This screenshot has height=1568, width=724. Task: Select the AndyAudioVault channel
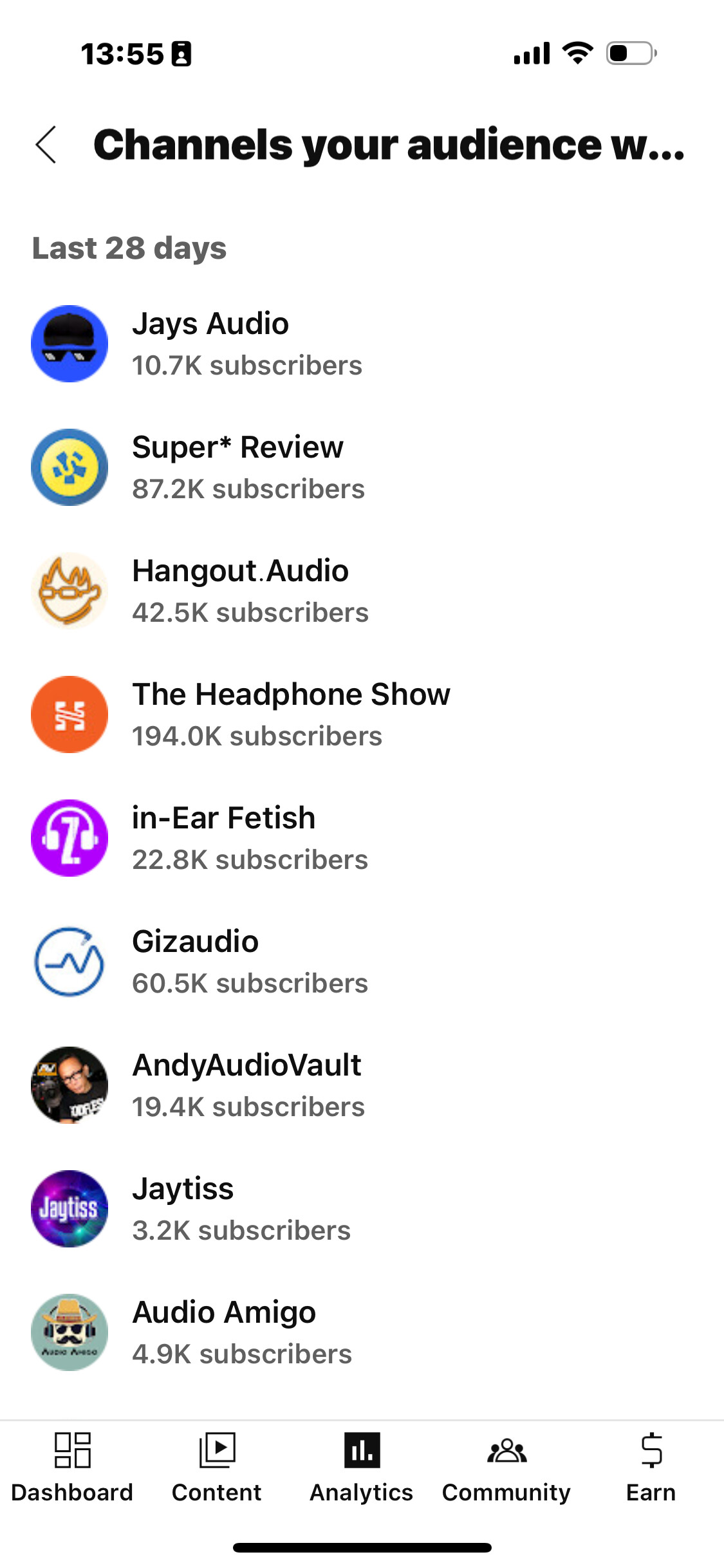362,1085
